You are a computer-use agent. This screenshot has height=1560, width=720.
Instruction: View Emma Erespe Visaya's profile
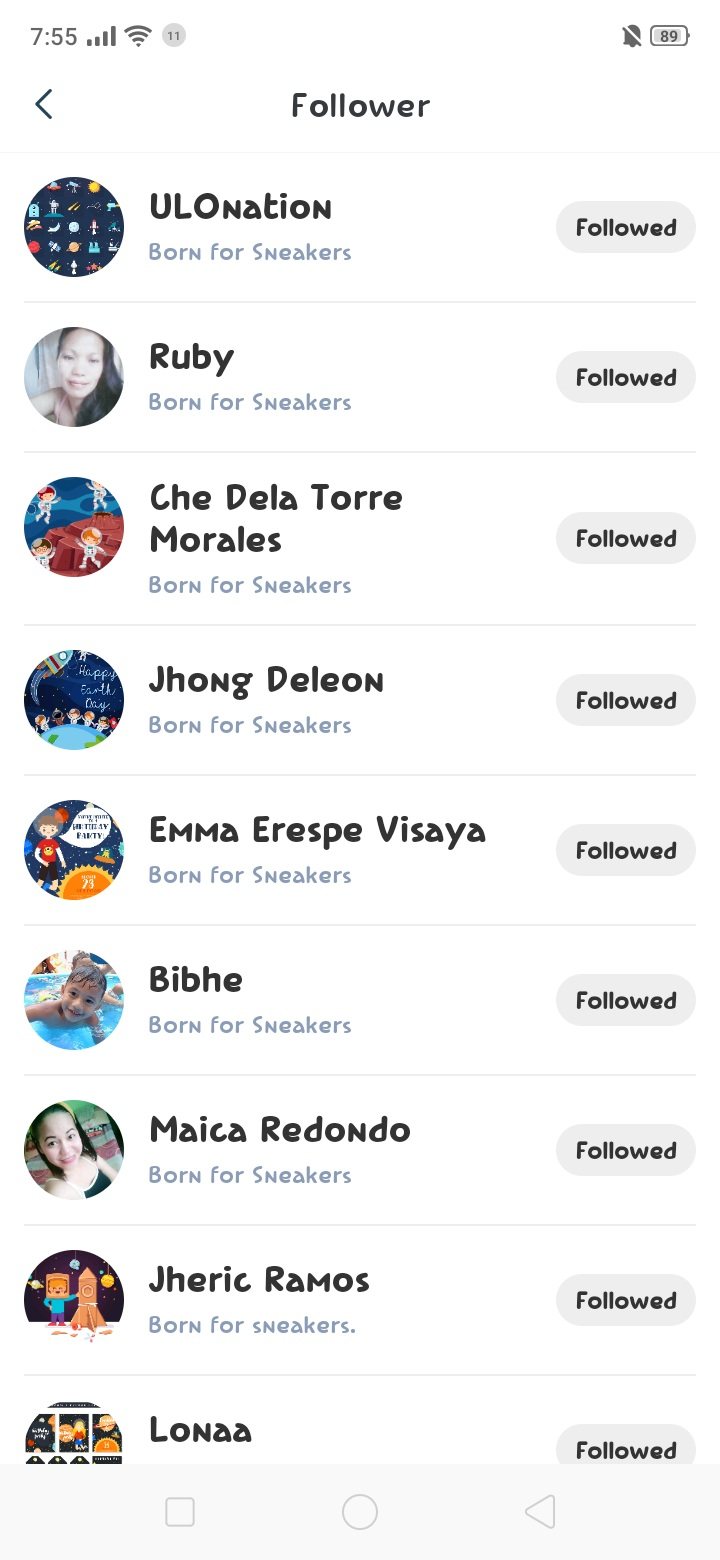click(x=317, y=831)
